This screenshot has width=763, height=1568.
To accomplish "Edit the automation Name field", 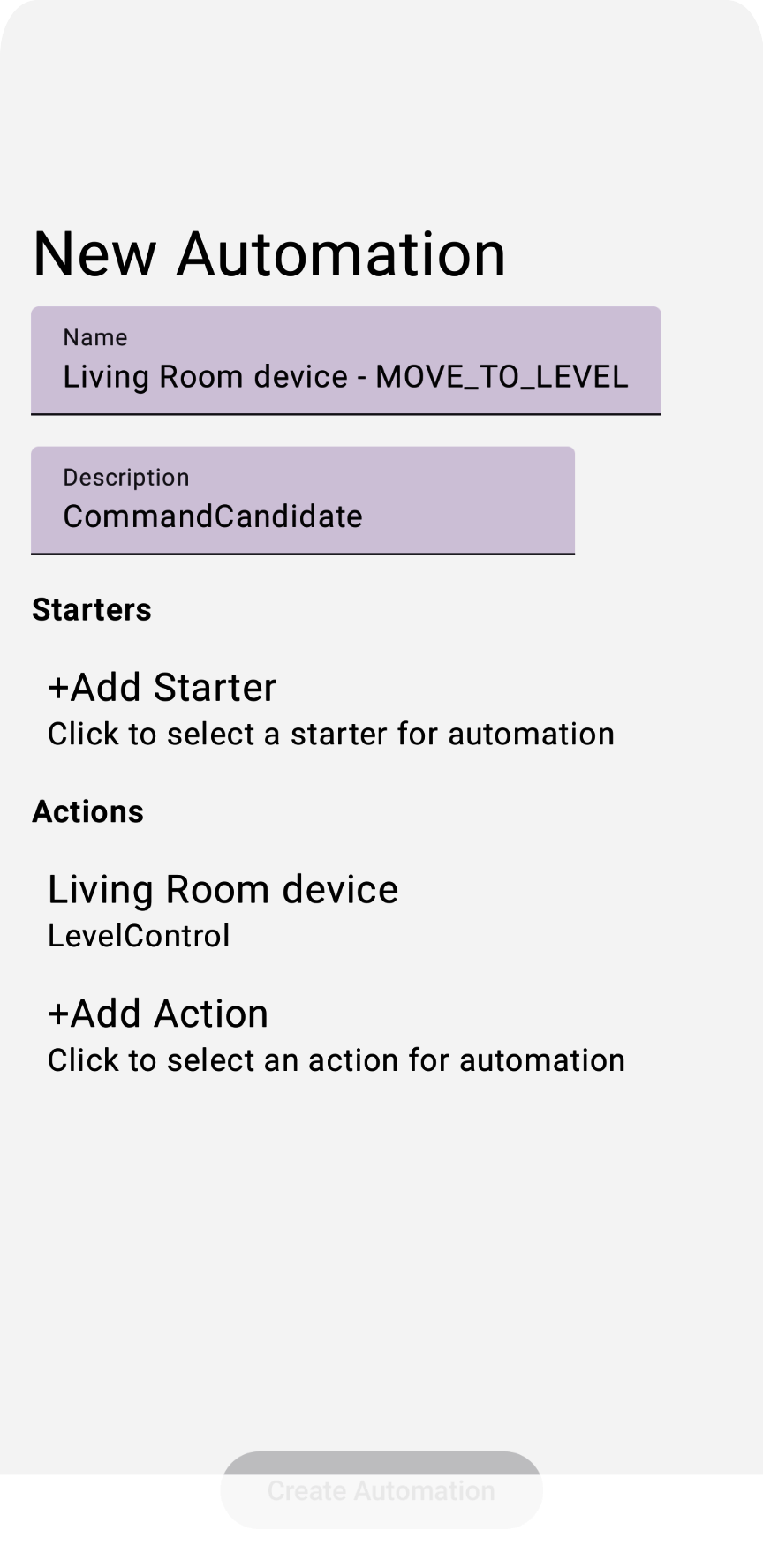I will pyautogui.click(x=345, y=361).
